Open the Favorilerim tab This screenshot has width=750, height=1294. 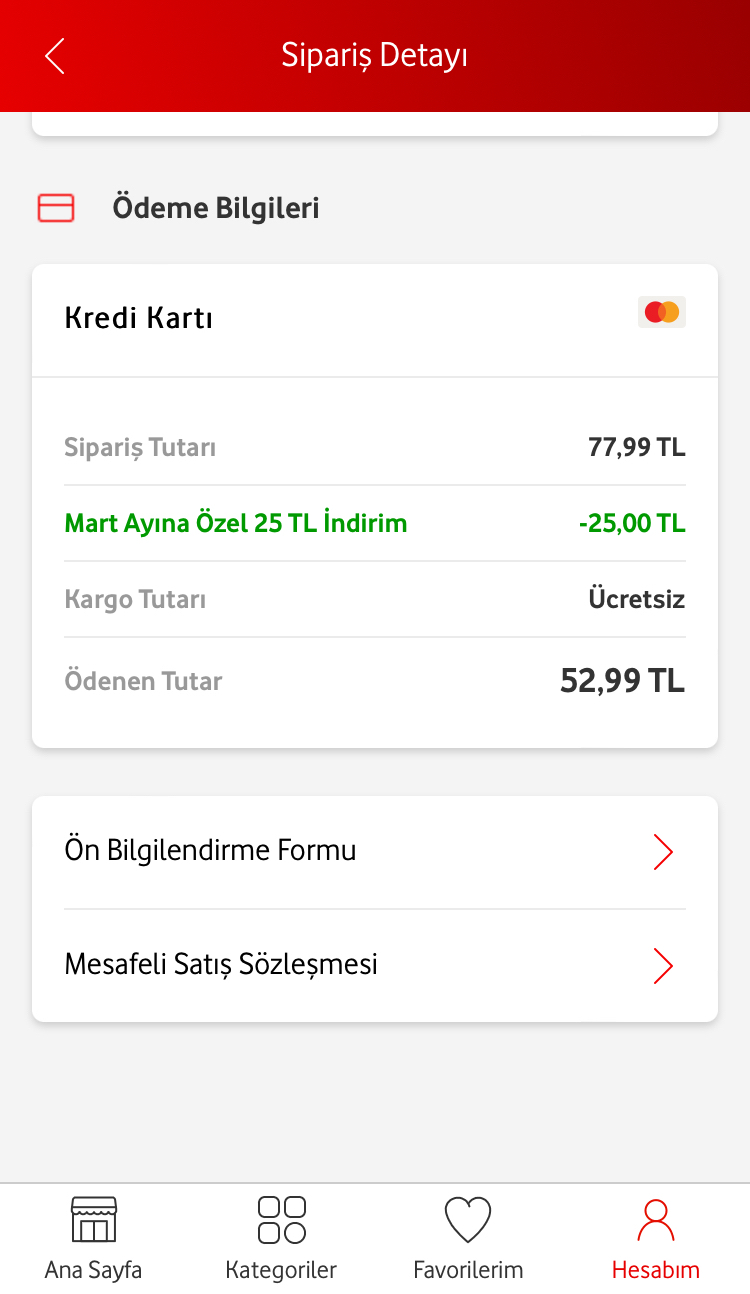[468, 1238]
